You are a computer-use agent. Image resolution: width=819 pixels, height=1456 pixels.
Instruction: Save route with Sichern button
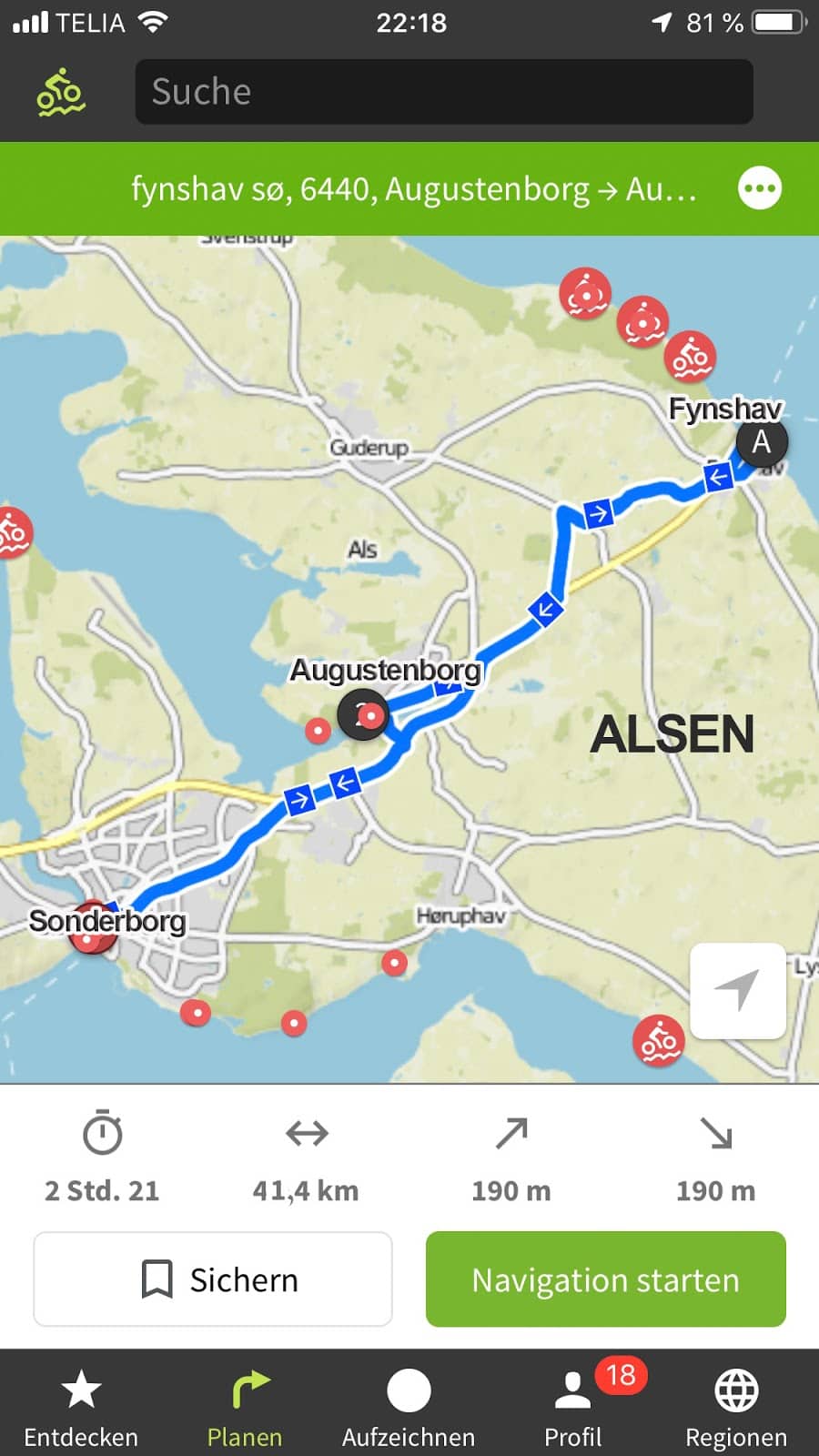pos(213,1279)
